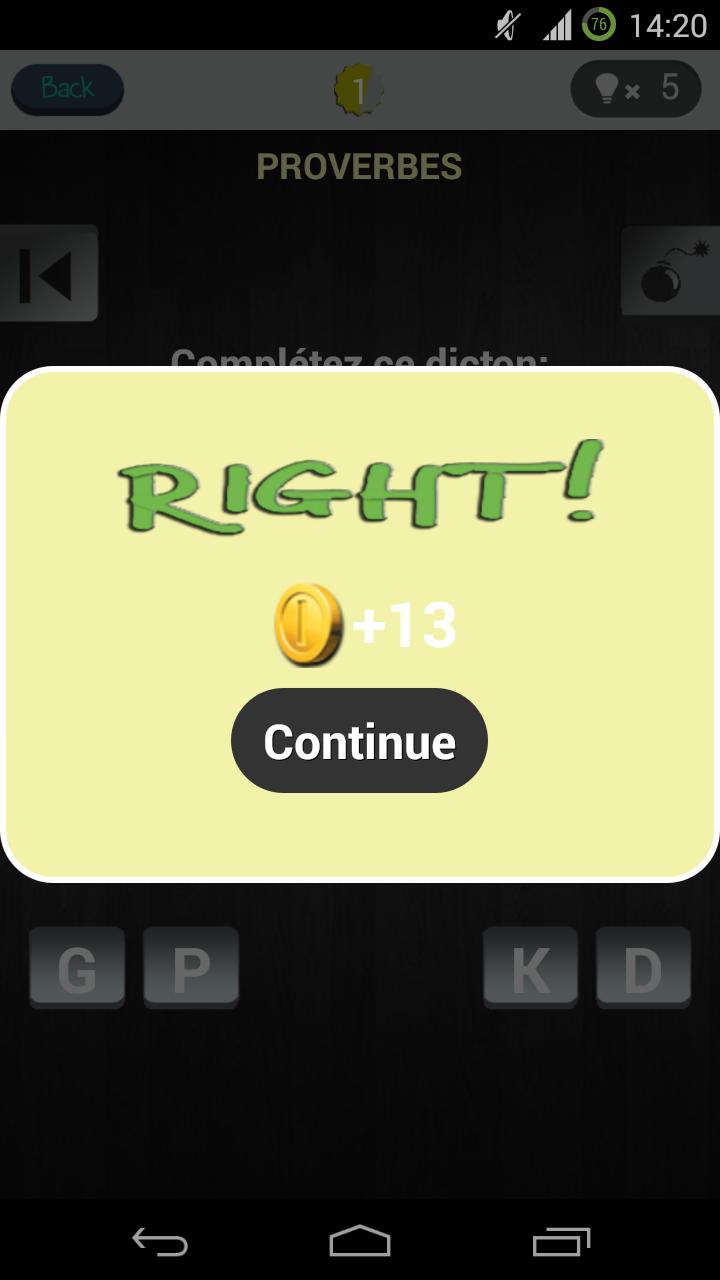Tap Continue in the Right! dialog
Viewport: 720px width, 1280px height.
(x=359, y=741)
